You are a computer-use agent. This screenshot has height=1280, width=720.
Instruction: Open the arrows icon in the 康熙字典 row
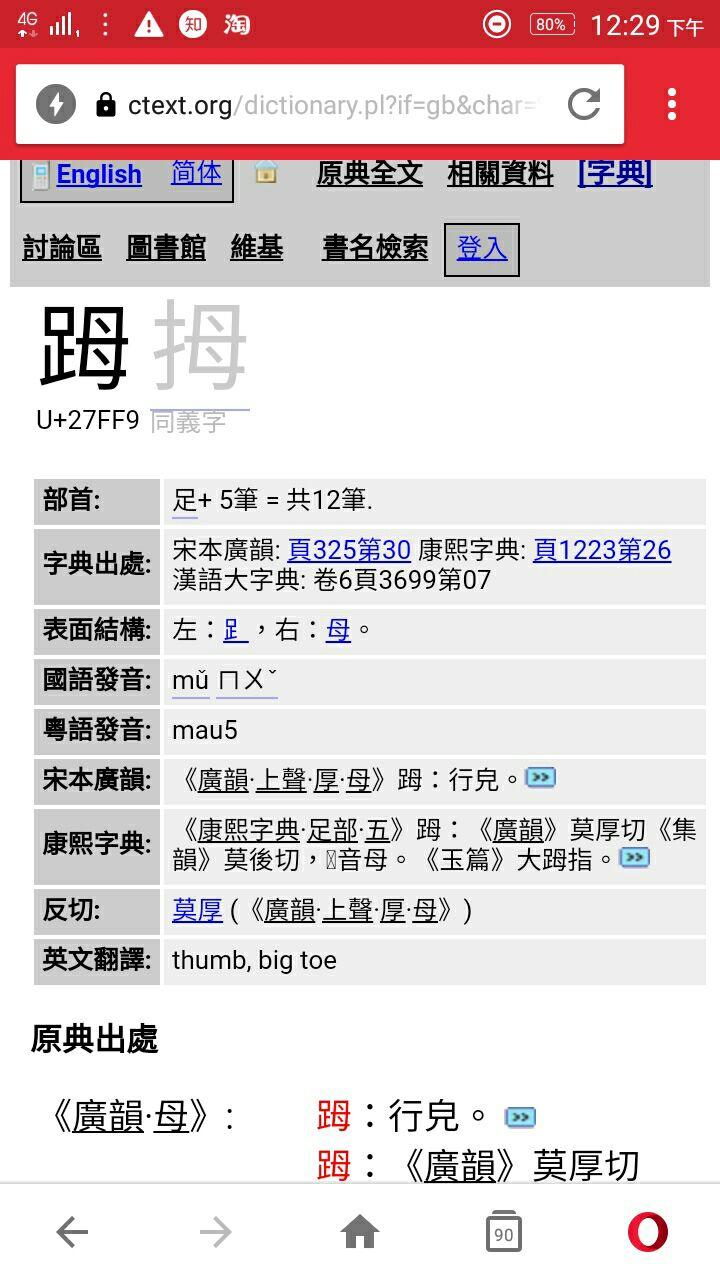(634, 855)
